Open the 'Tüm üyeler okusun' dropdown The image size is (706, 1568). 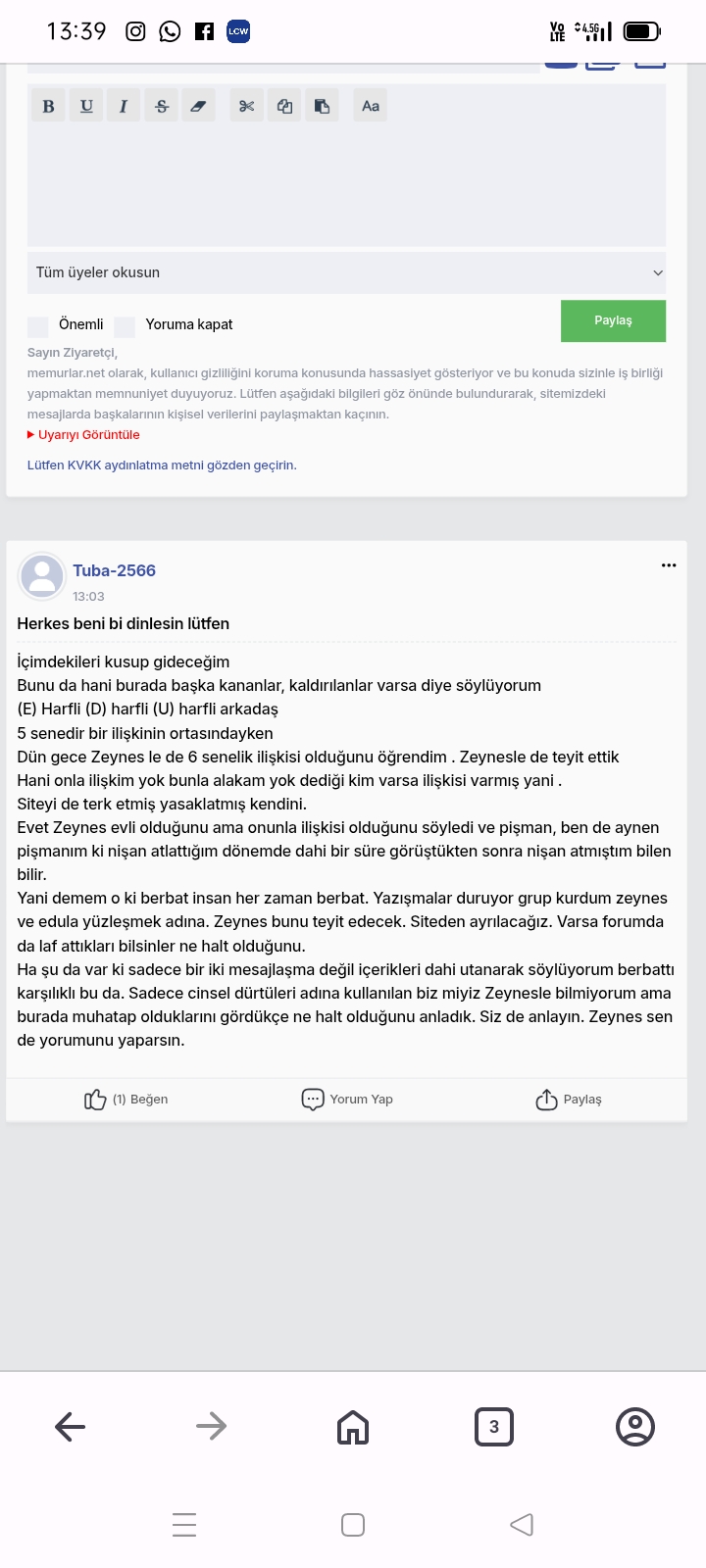click(346, 272)
